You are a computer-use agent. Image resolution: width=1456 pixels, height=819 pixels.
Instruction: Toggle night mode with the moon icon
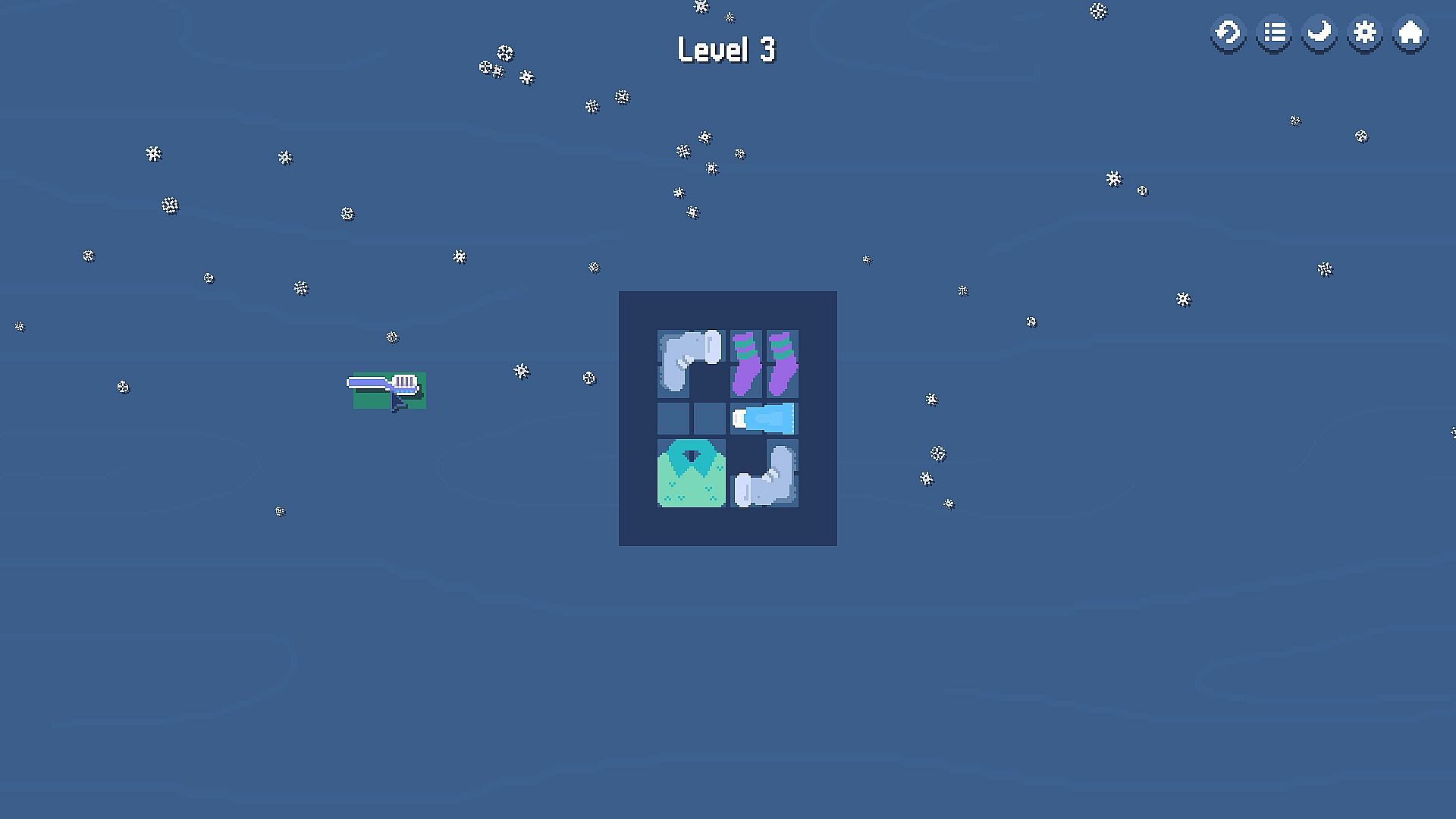pyautogui.click(x=1319, y=33)
